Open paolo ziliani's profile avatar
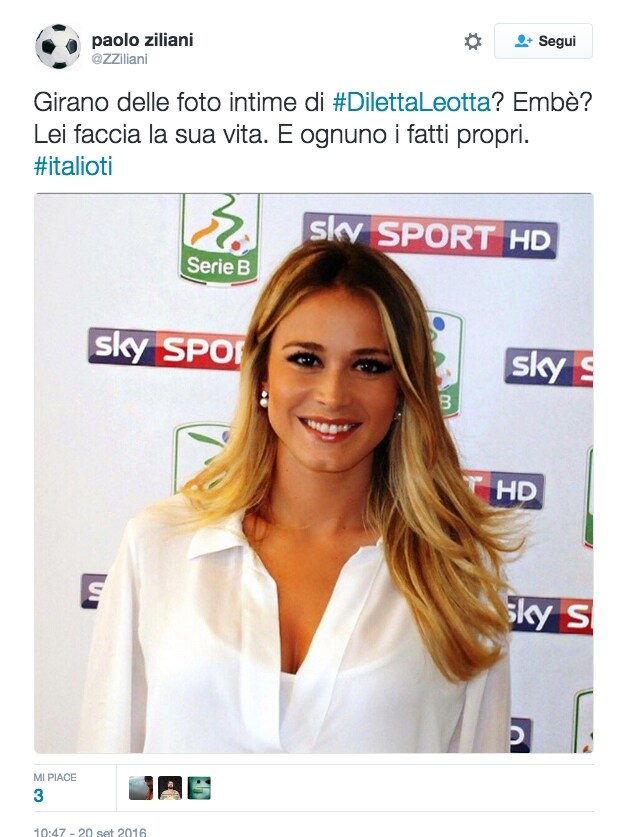The width and height of the screenshot is (628, 837). pos(58,46)
